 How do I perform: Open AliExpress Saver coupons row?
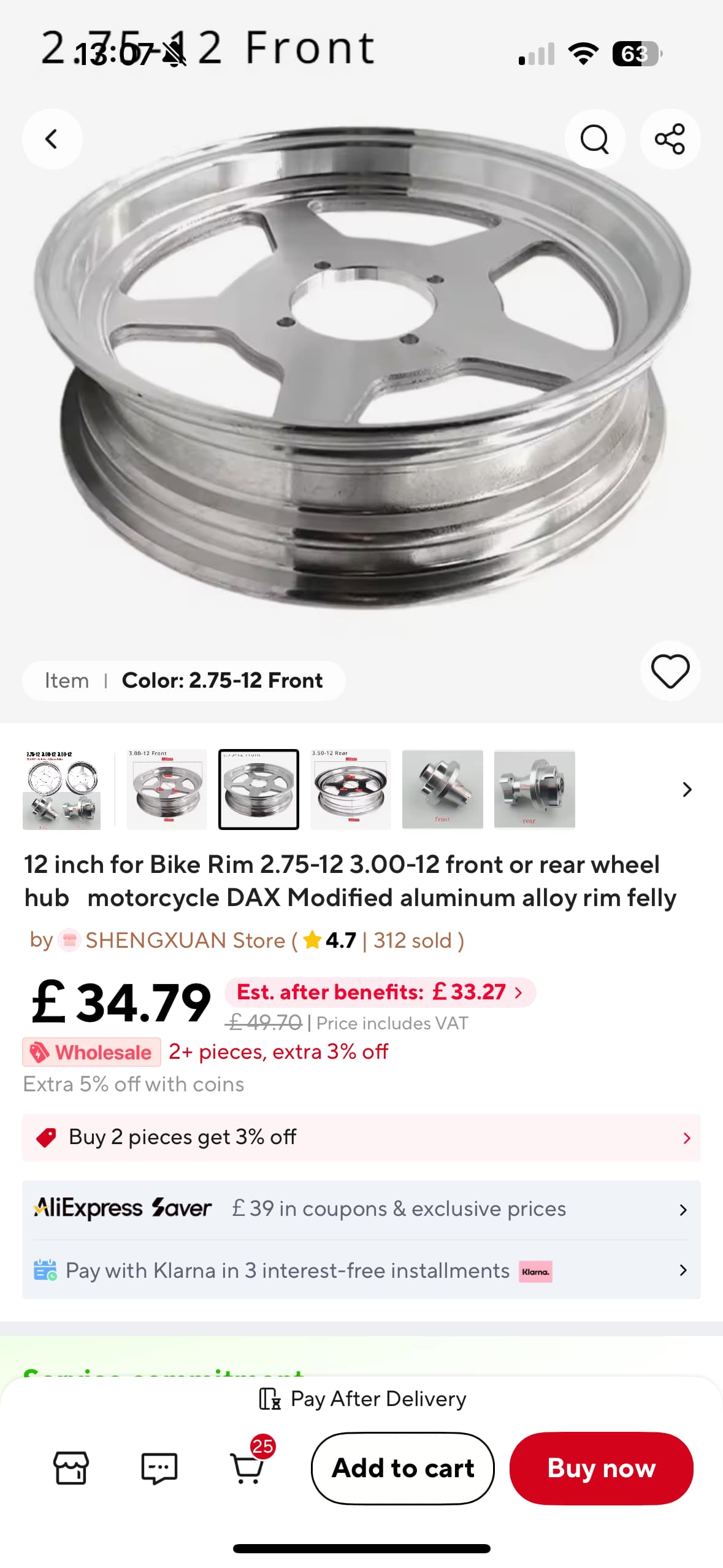(x=361, y=1209)
